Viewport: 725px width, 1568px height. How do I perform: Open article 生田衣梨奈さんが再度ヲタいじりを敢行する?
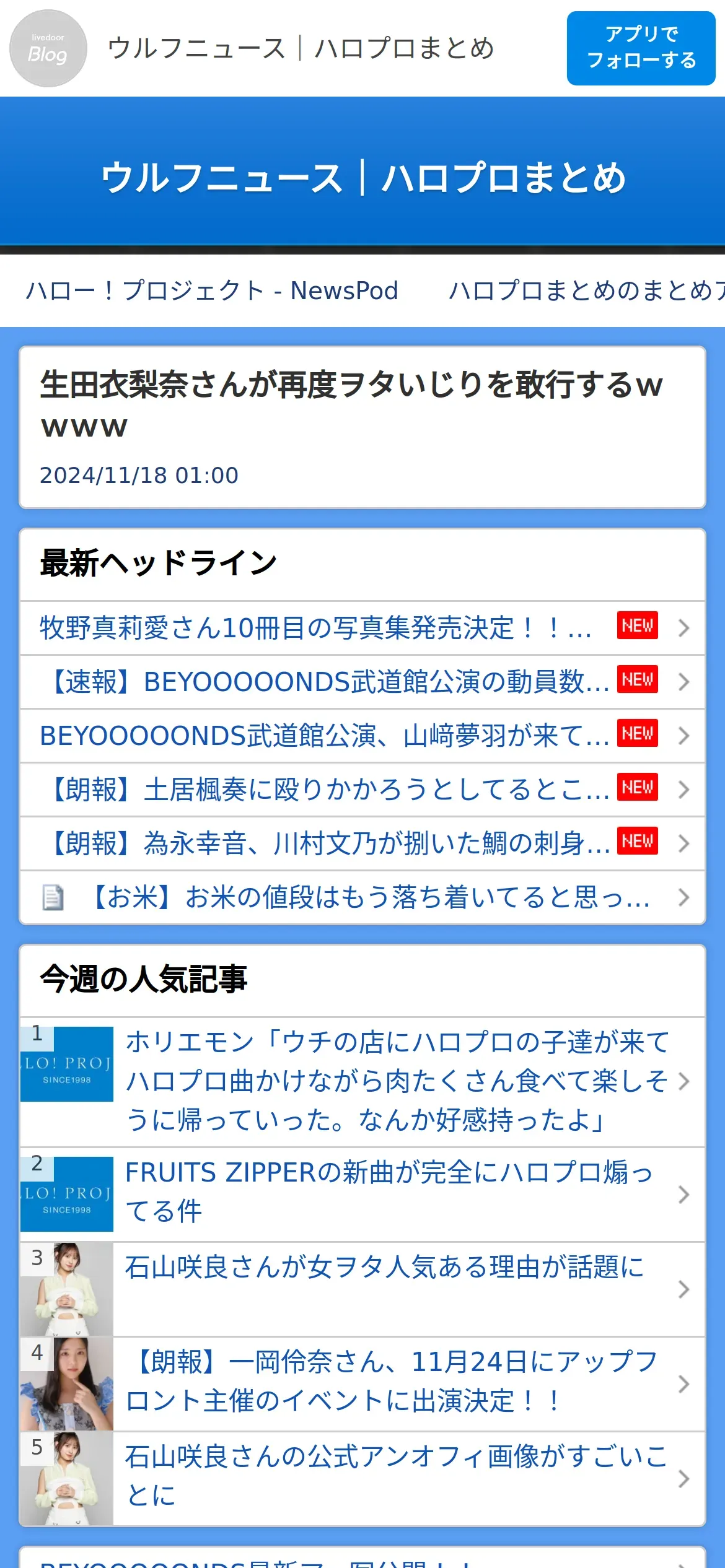362,427
